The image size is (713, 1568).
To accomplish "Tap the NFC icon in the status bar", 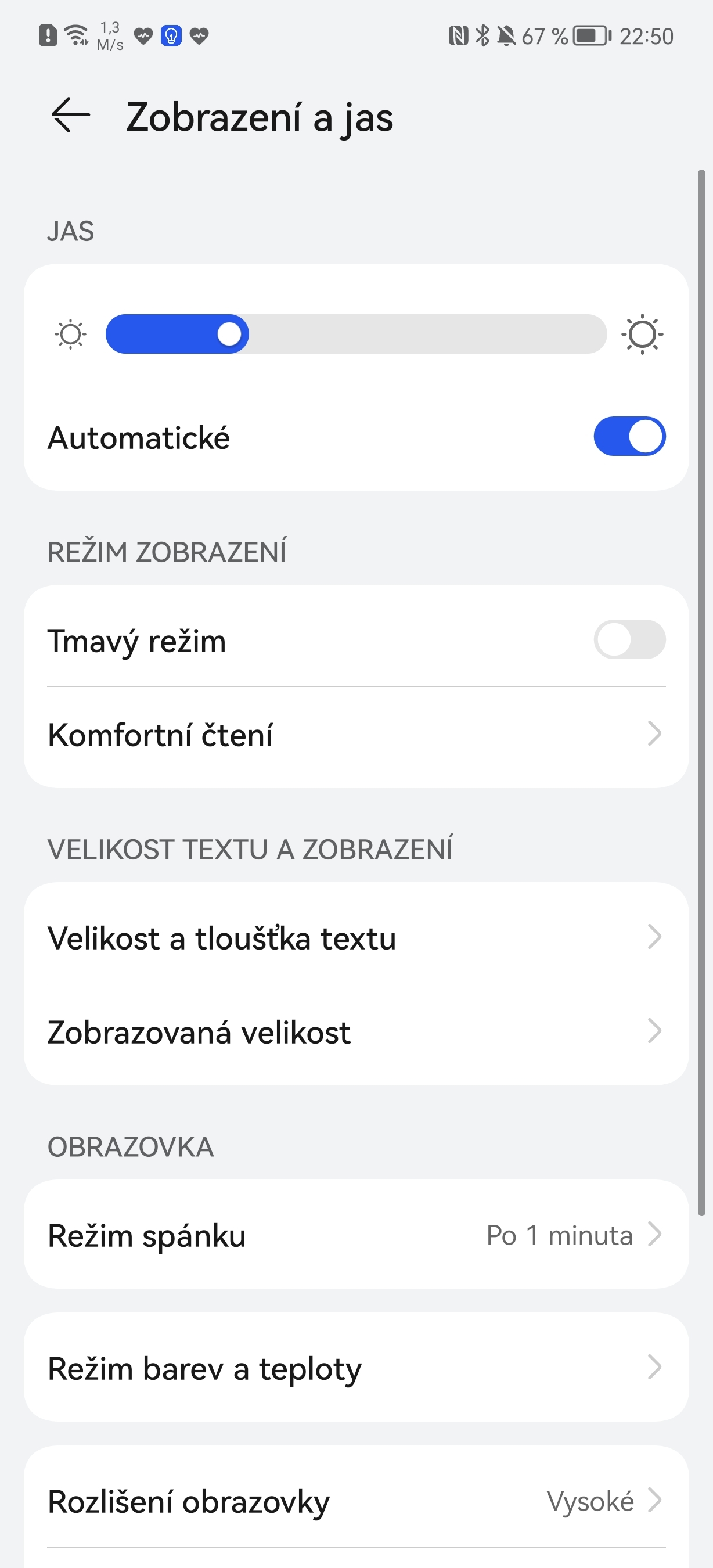I will [460, 35].
